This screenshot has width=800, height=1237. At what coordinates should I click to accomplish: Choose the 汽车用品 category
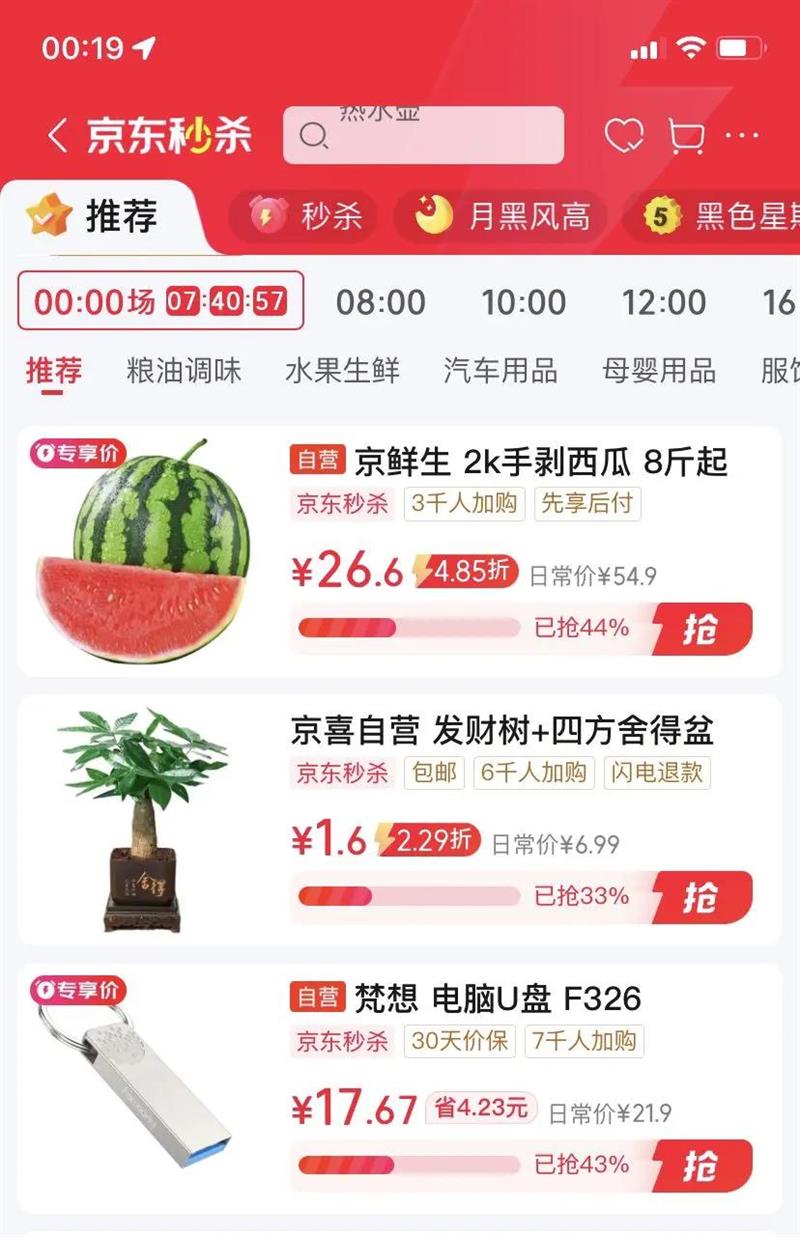pyautogui.click(x=500, y=371)
